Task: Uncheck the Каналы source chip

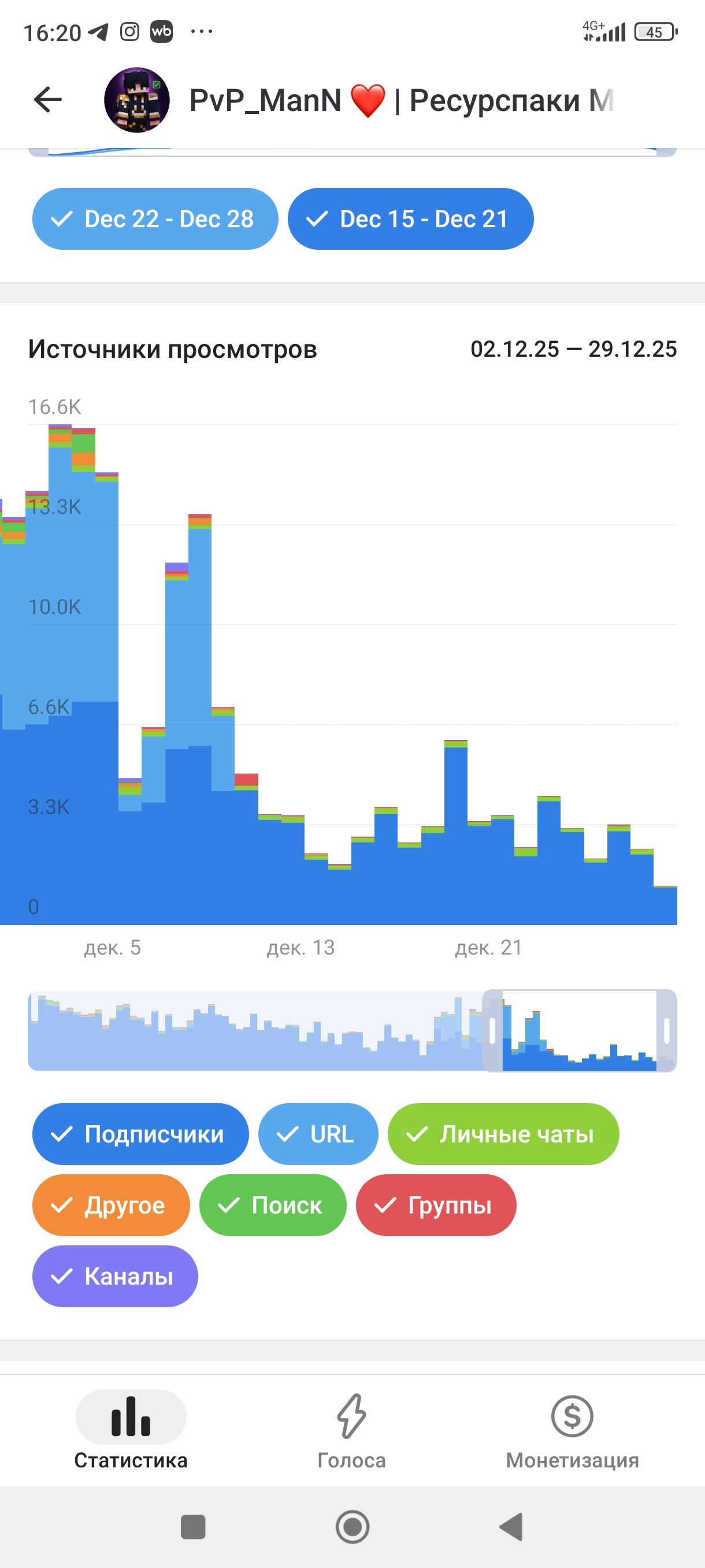Action: [115, 1276]
